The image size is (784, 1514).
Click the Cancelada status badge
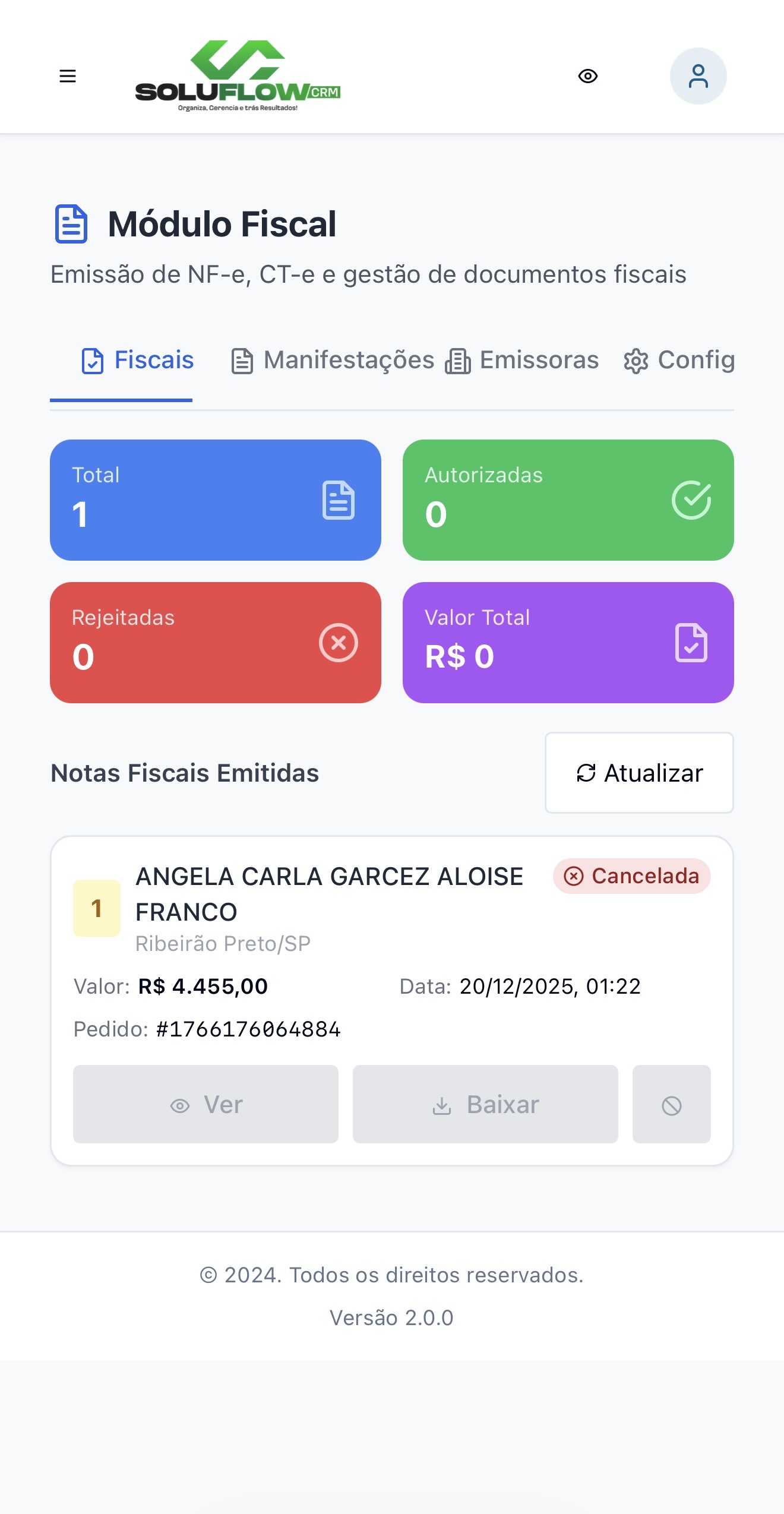pos(631,875)
